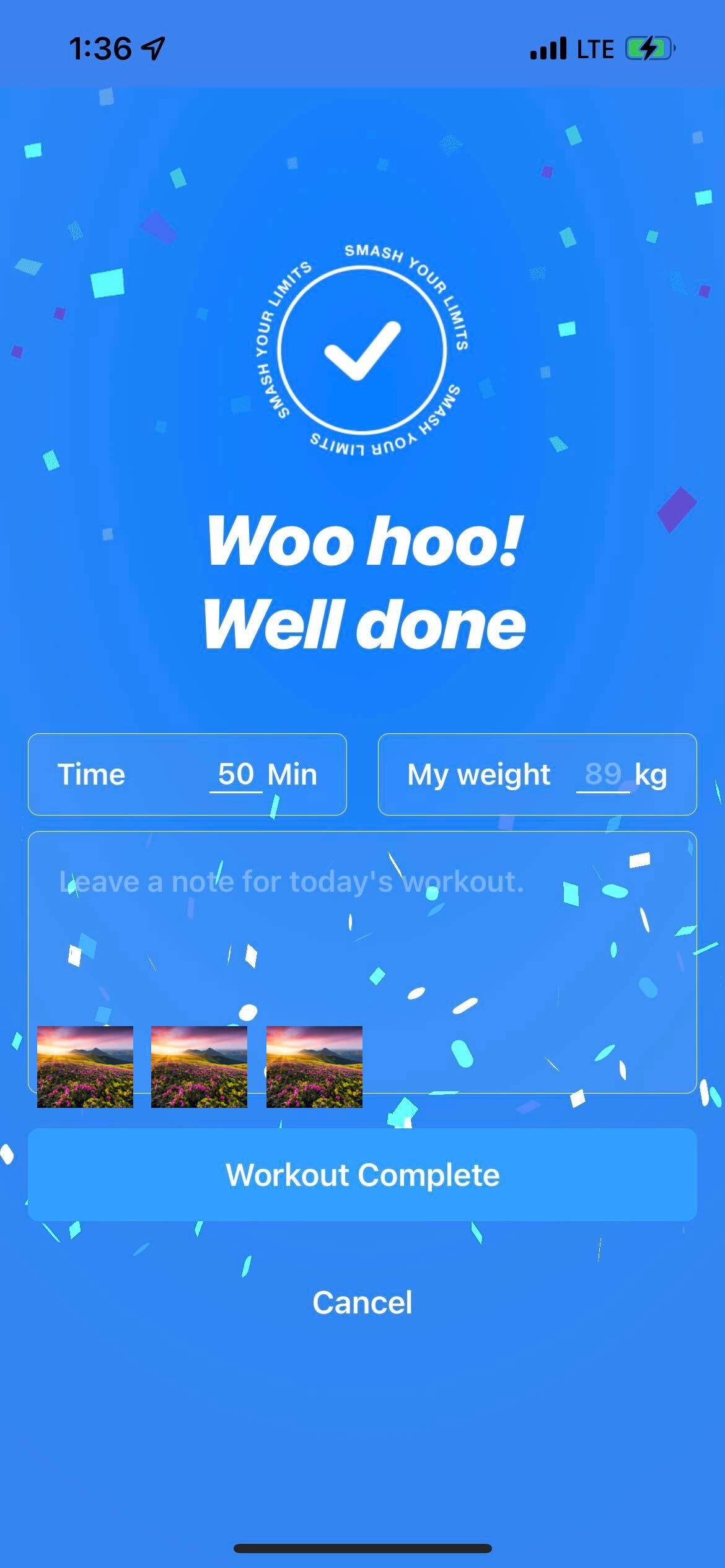Enter a value in My weight field
Screen dimensions: 725x1568
coord(602,774)
